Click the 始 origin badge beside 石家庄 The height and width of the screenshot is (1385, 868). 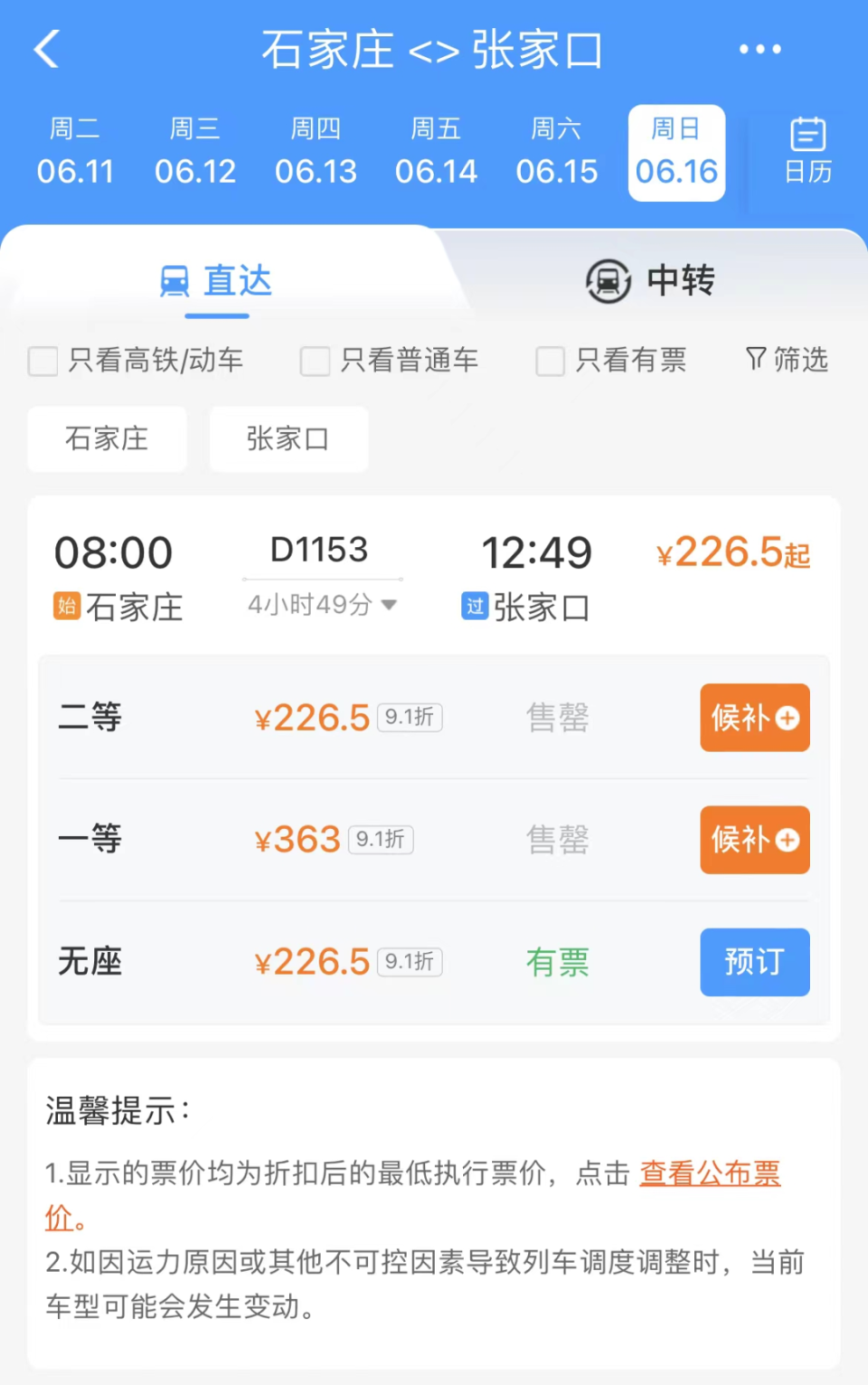pyautogui.click(x=64, y=607)
